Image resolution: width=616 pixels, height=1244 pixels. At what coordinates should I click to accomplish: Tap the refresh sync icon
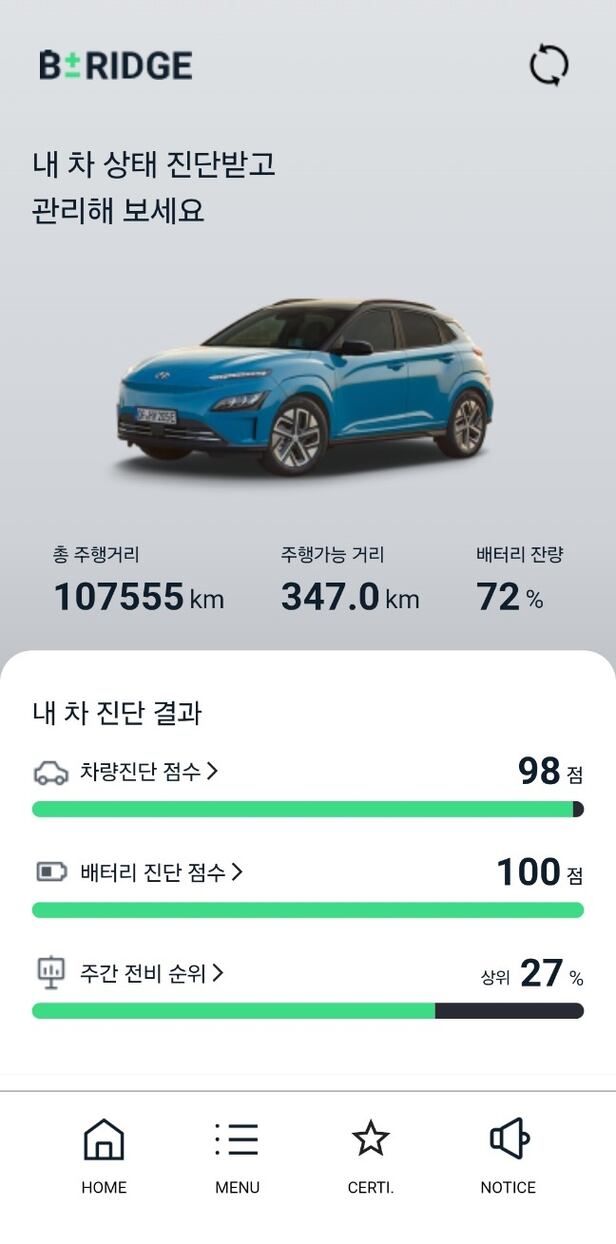click(x=548, y=66)
